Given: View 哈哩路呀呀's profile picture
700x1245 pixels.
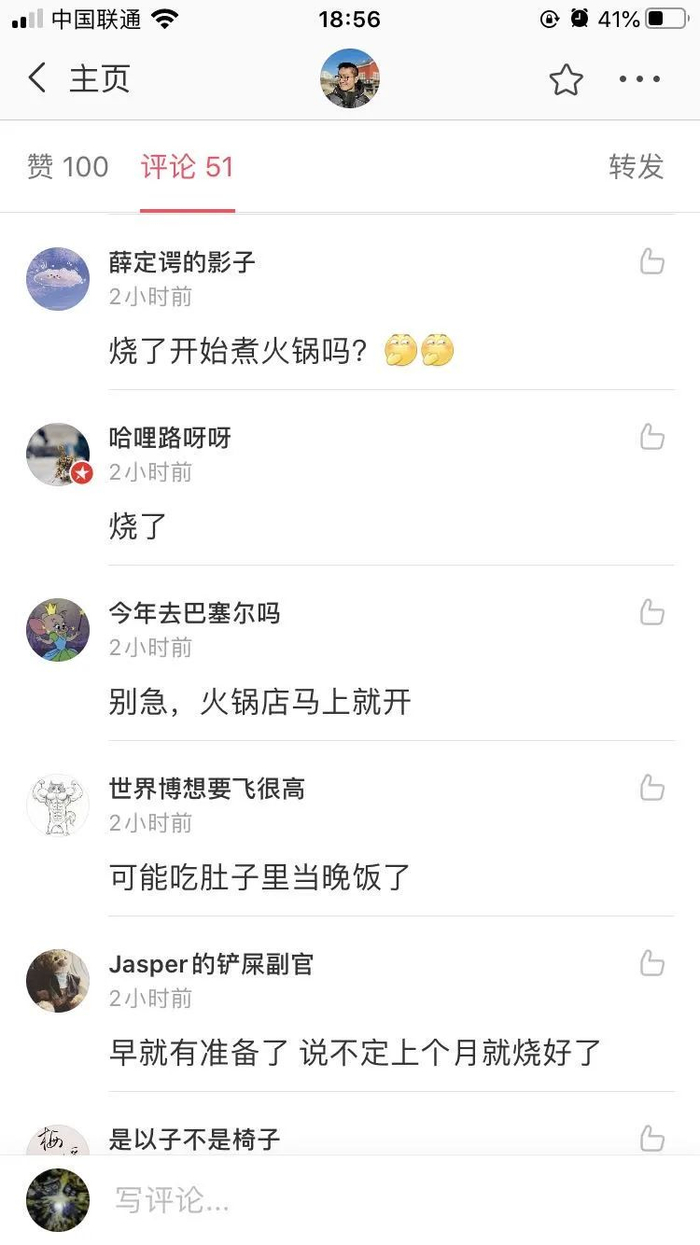Looking at the screenshot, I should tap(58, 454).
